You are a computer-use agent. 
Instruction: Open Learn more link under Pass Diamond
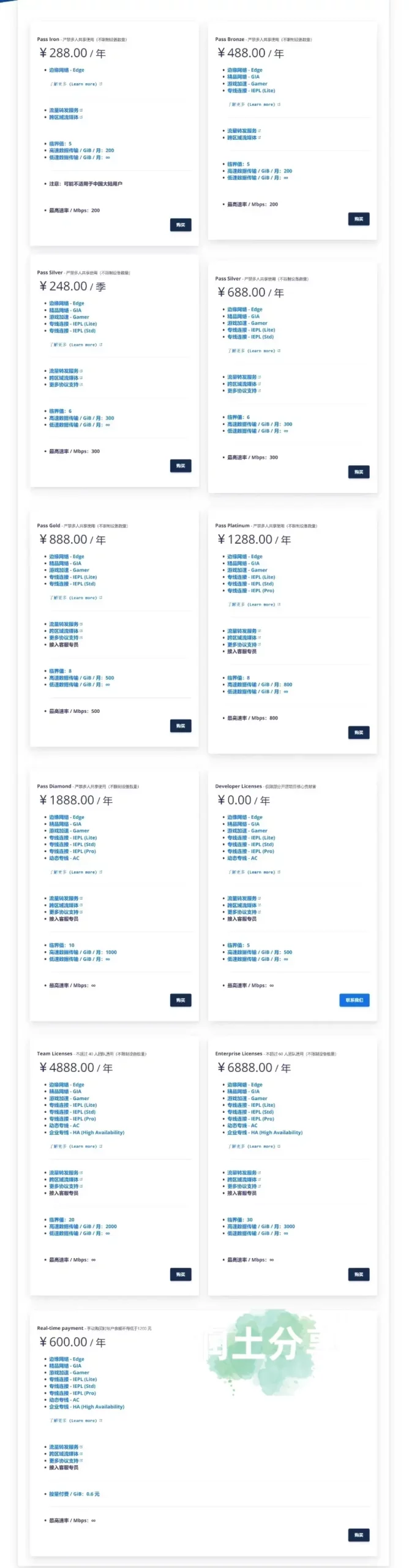pos(77,872)
